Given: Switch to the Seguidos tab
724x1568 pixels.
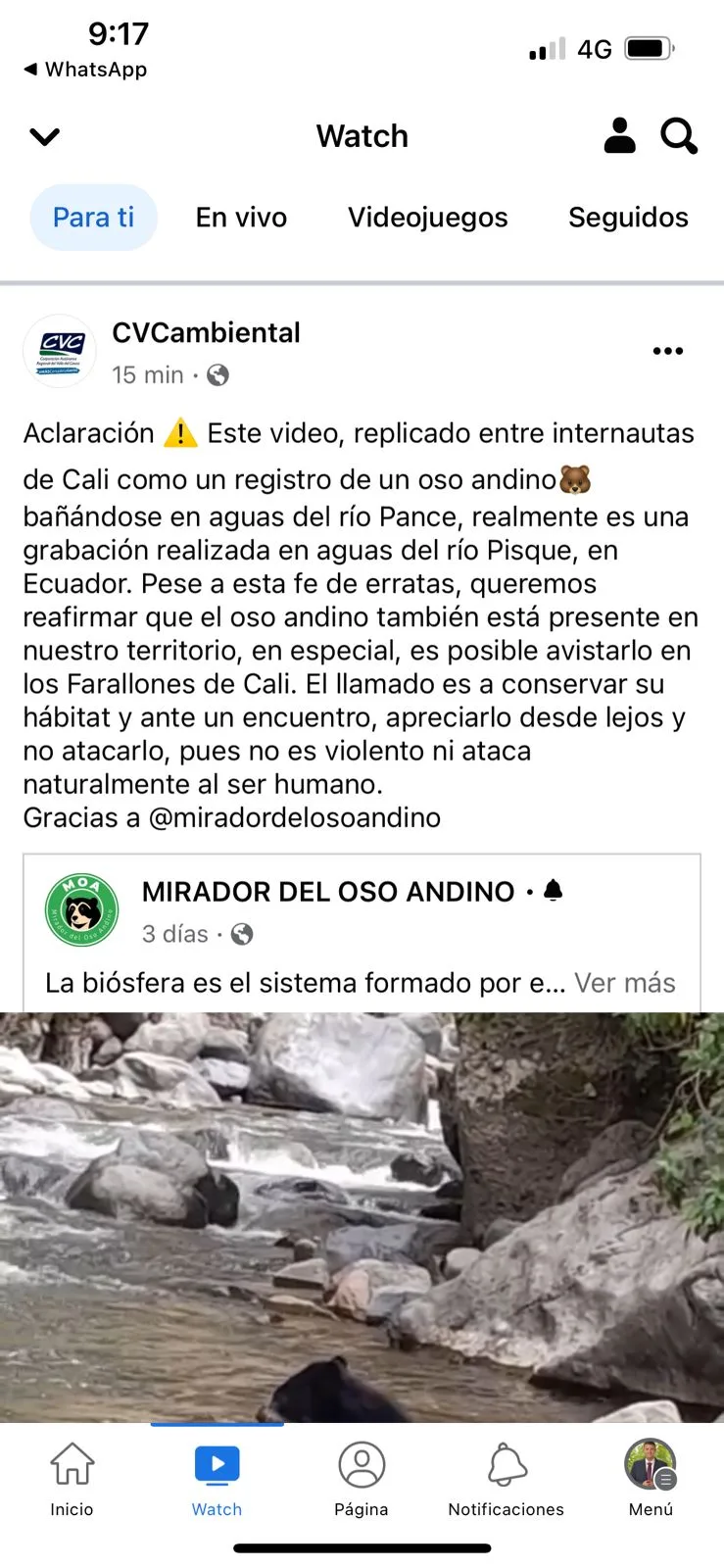Looking at the screenshot, I should tap(628, 217).
